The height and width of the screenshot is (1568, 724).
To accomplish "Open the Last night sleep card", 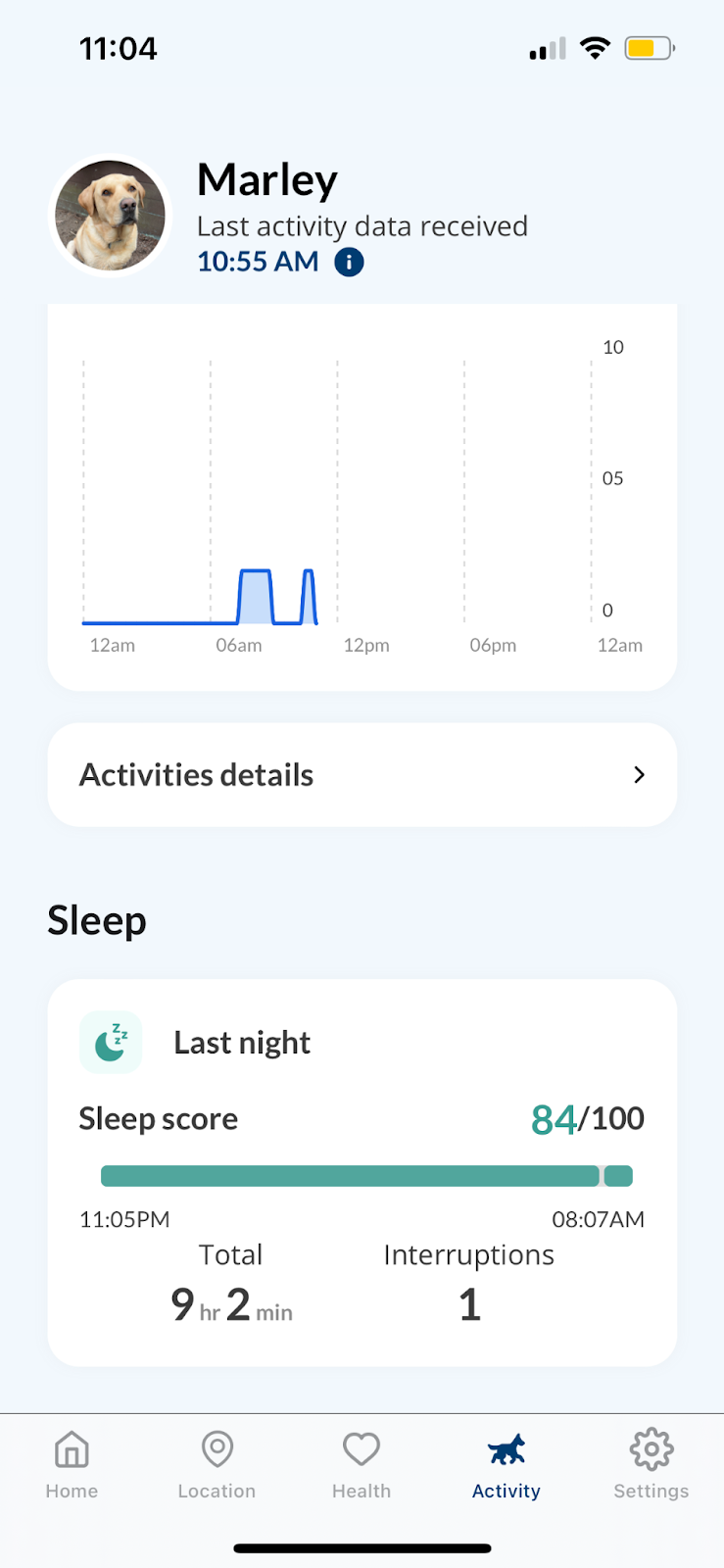I will (x=362, y=1172).
